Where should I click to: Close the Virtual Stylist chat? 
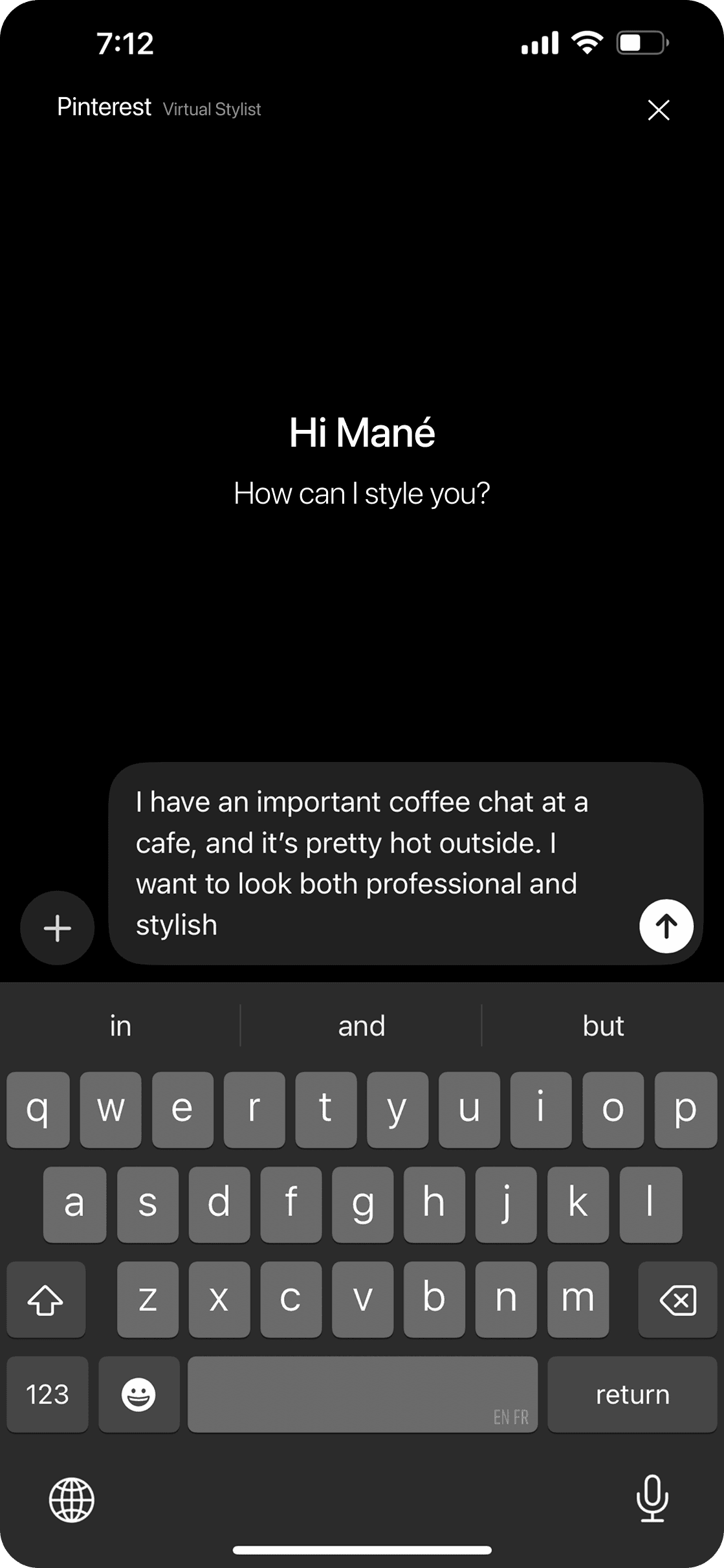coord(658,110)
